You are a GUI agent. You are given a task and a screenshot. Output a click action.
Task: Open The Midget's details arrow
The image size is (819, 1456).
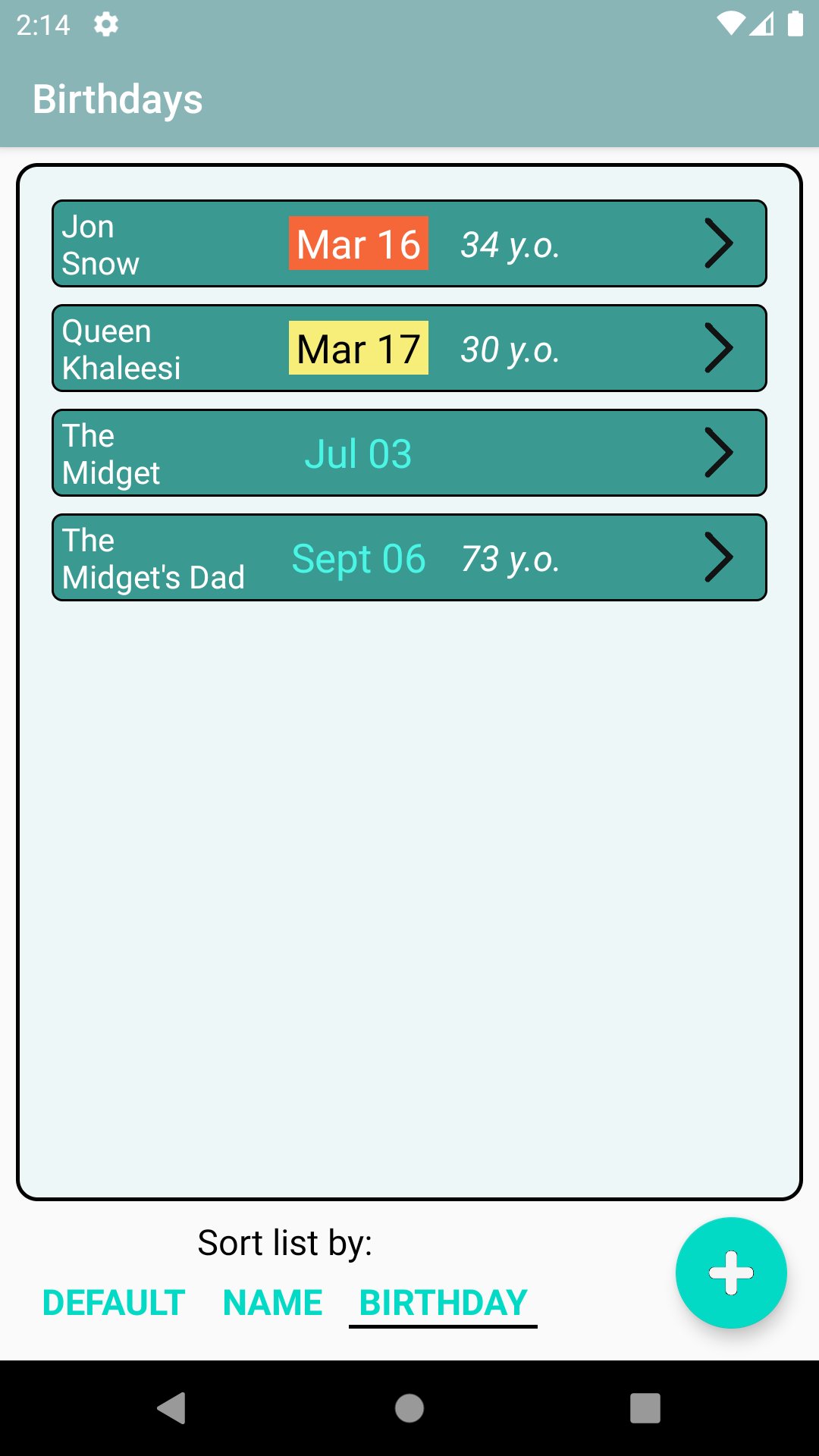point(720,453)
